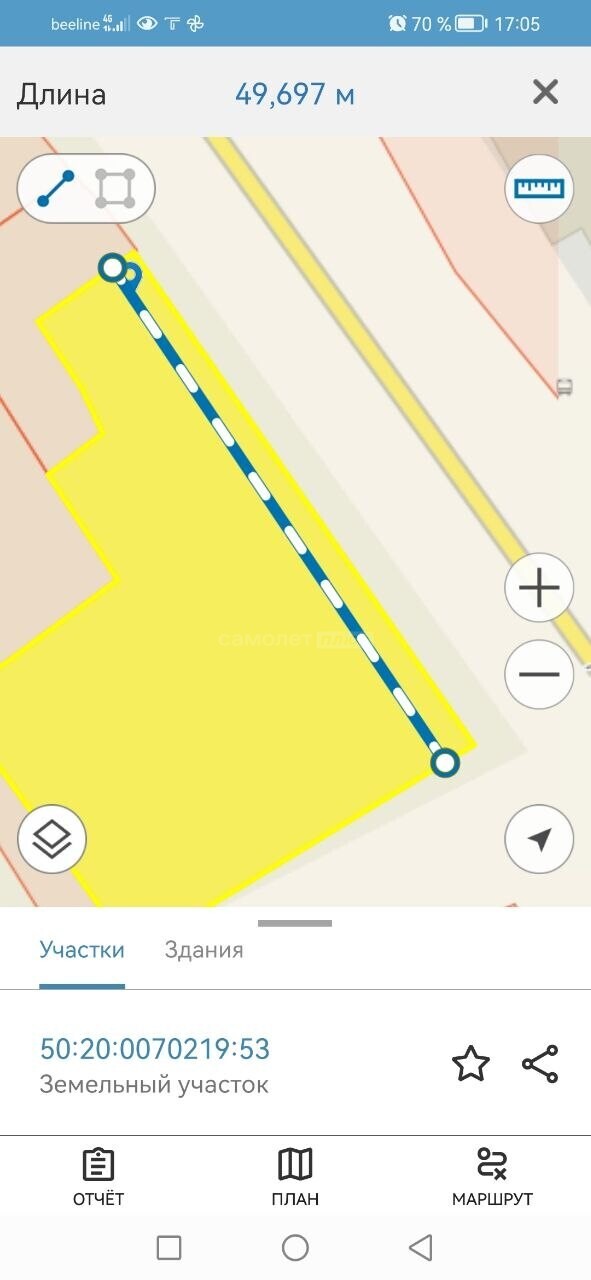
Task: Open the ПЛАН section
Action: tap(295, 1177)
